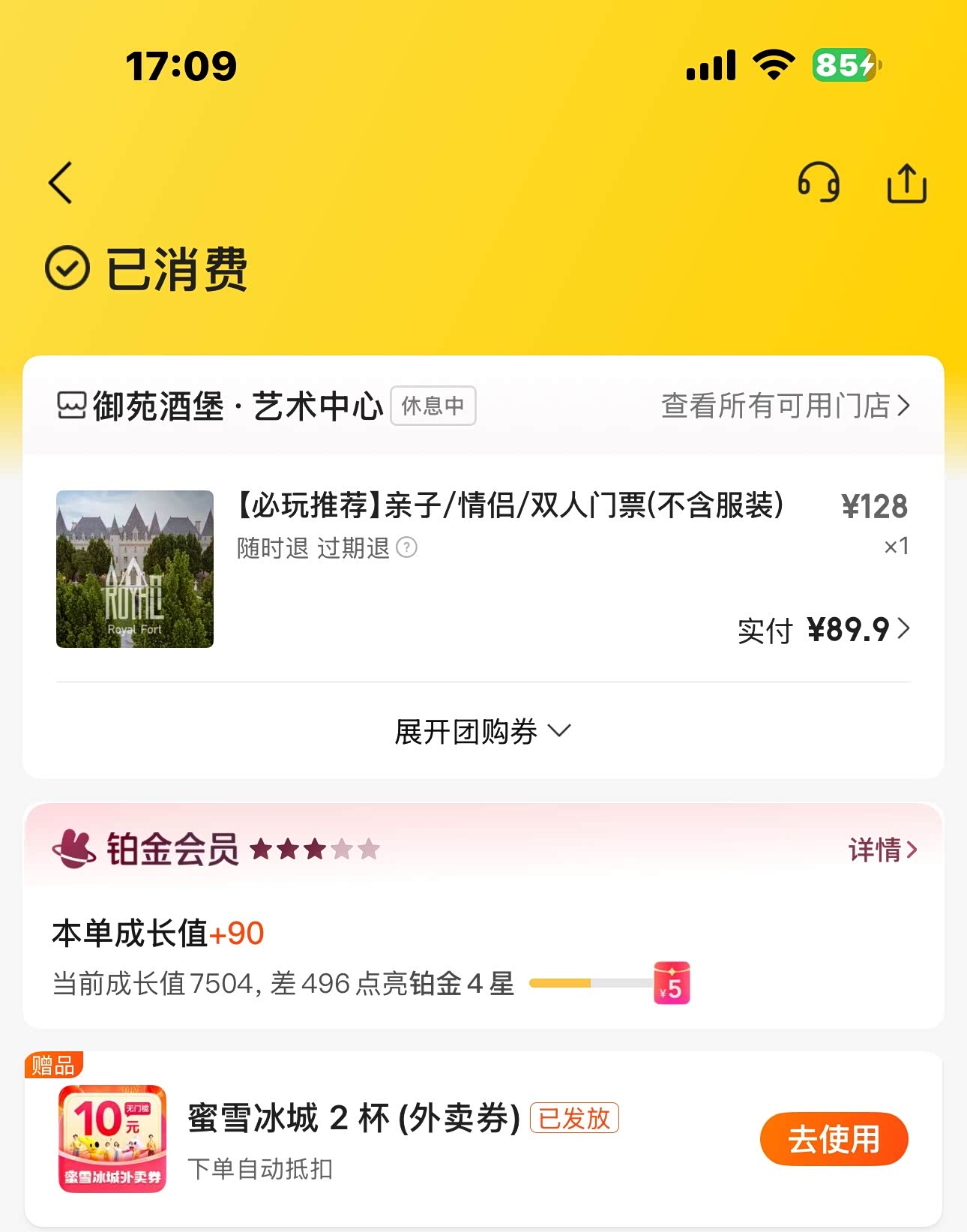
Task: Open customer service headset icon
Action: pos(818,183)
